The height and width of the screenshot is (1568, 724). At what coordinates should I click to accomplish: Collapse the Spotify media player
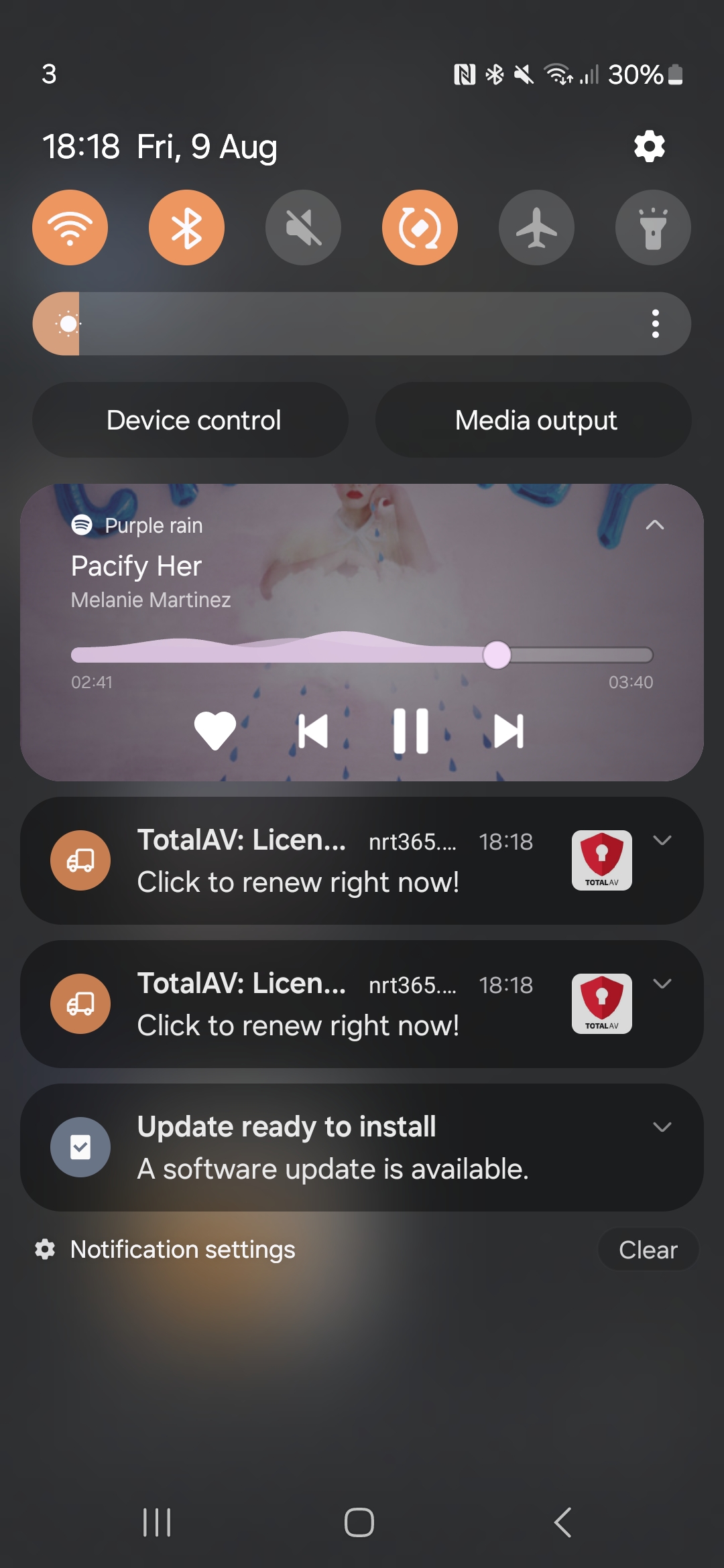coord(654,525)
